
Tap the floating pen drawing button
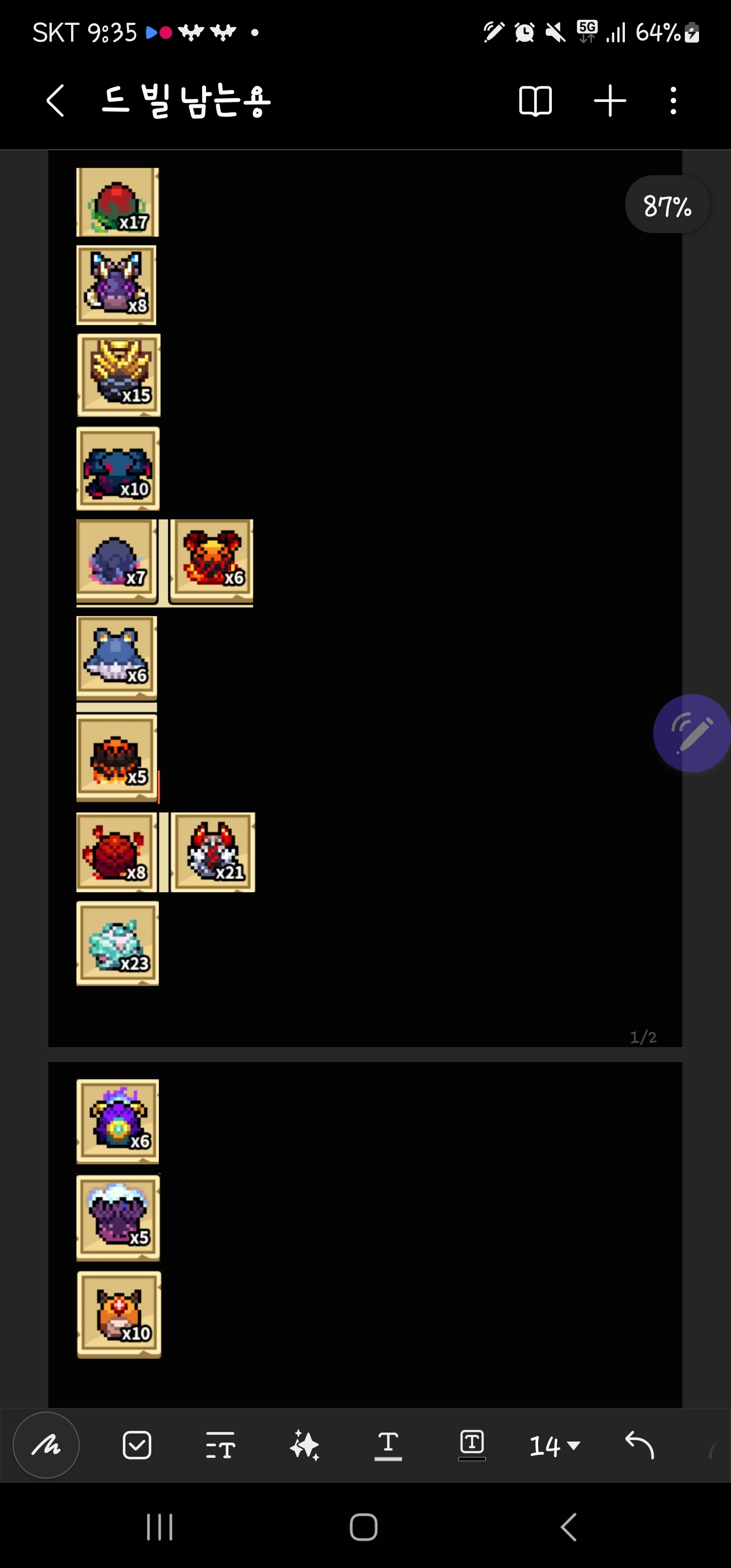692,733
